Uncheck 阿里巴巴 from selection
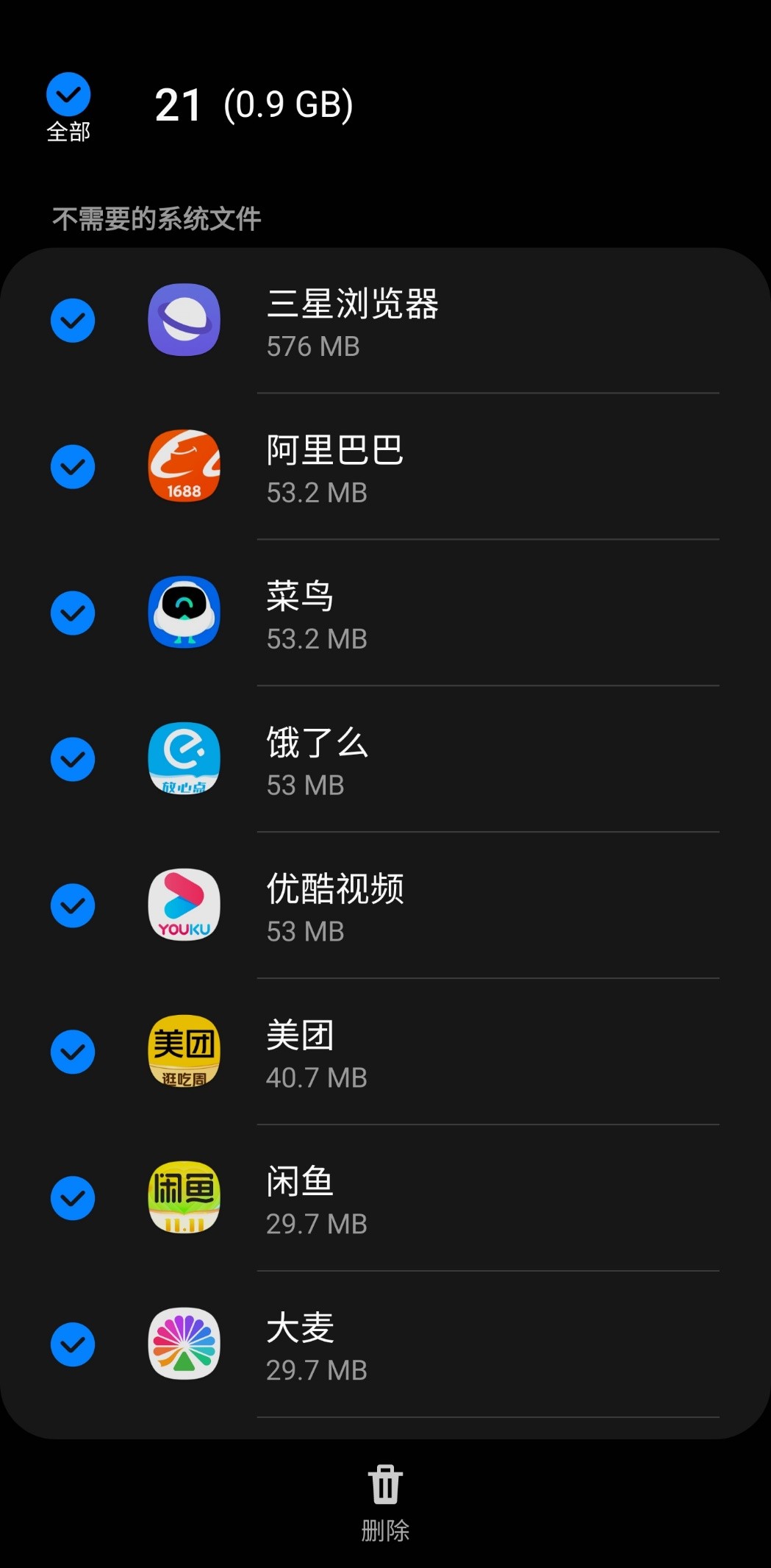Image resolution: width=771 pixels, height=1568 pixels. 73,467
